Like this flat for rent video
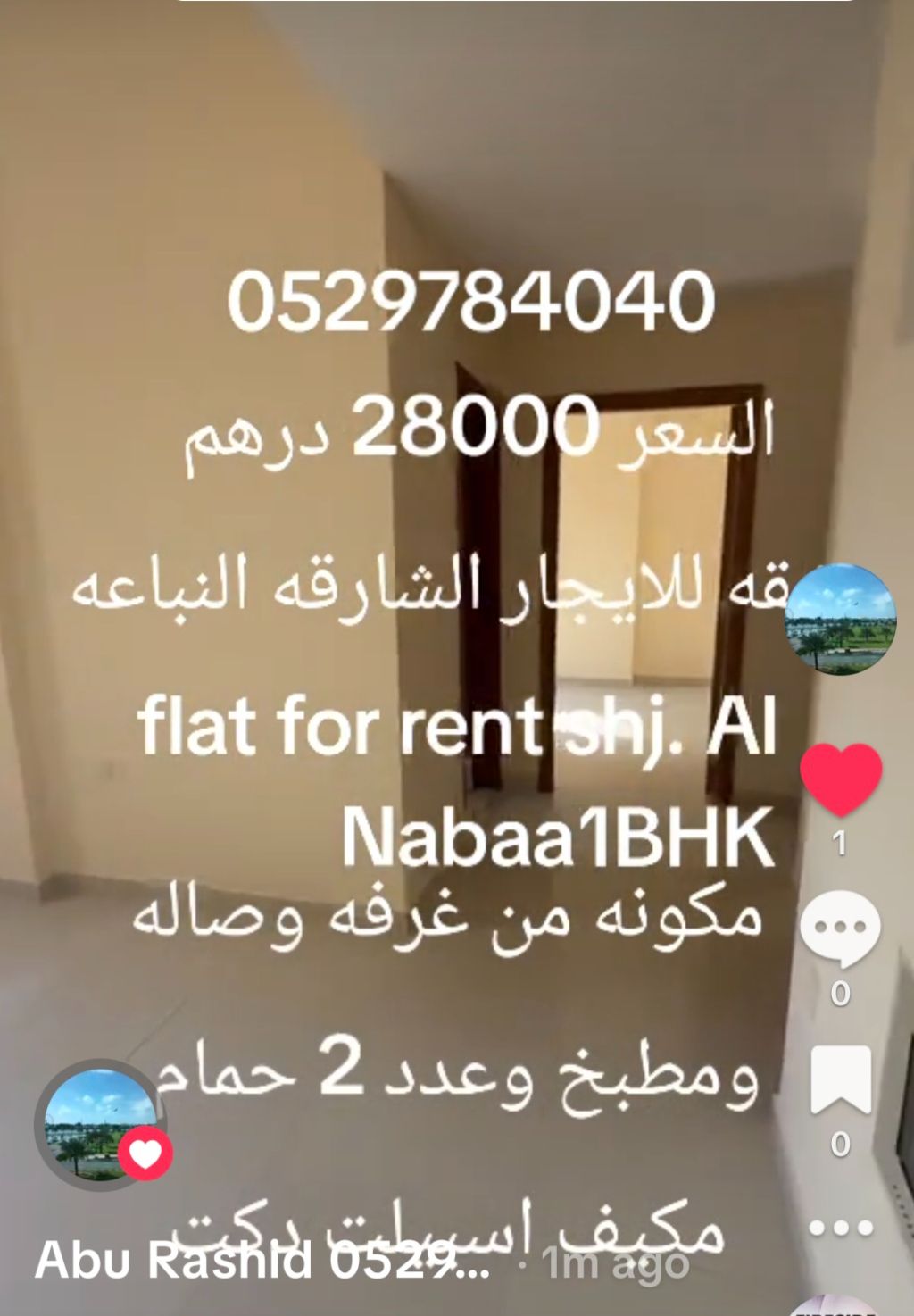 pyautogui.click(x=840, y=779)
